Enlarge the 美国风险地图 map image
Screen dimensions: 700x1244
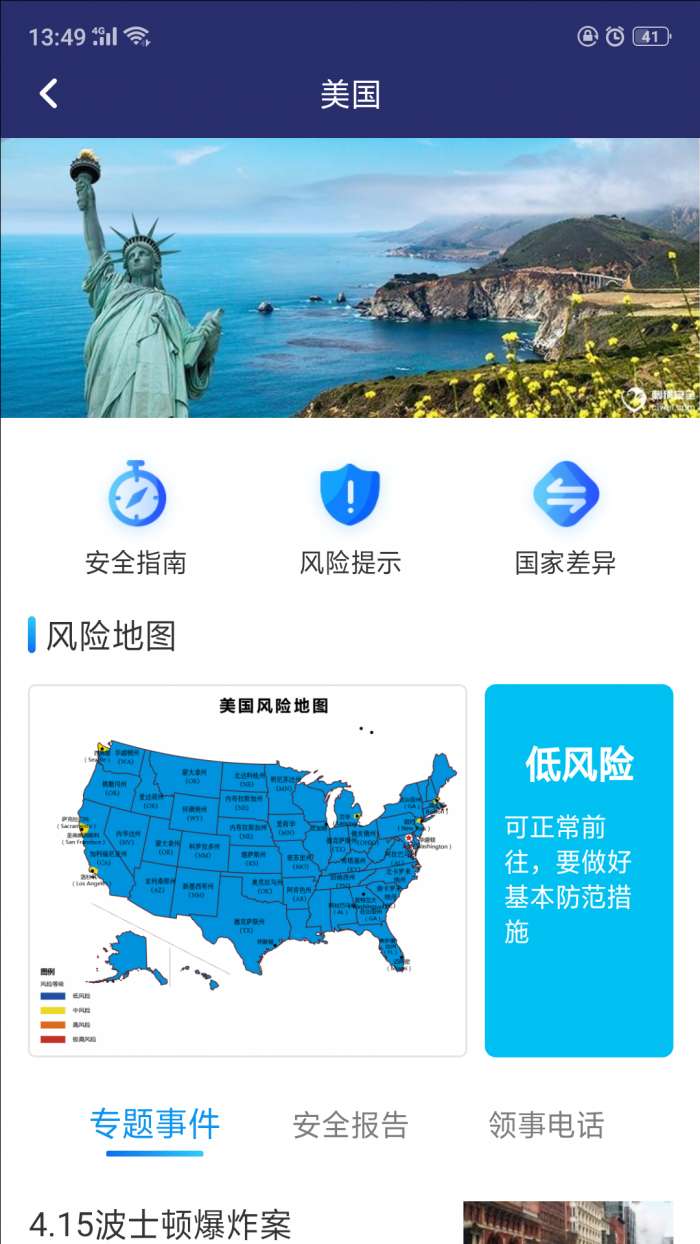[x=247, y=870]
